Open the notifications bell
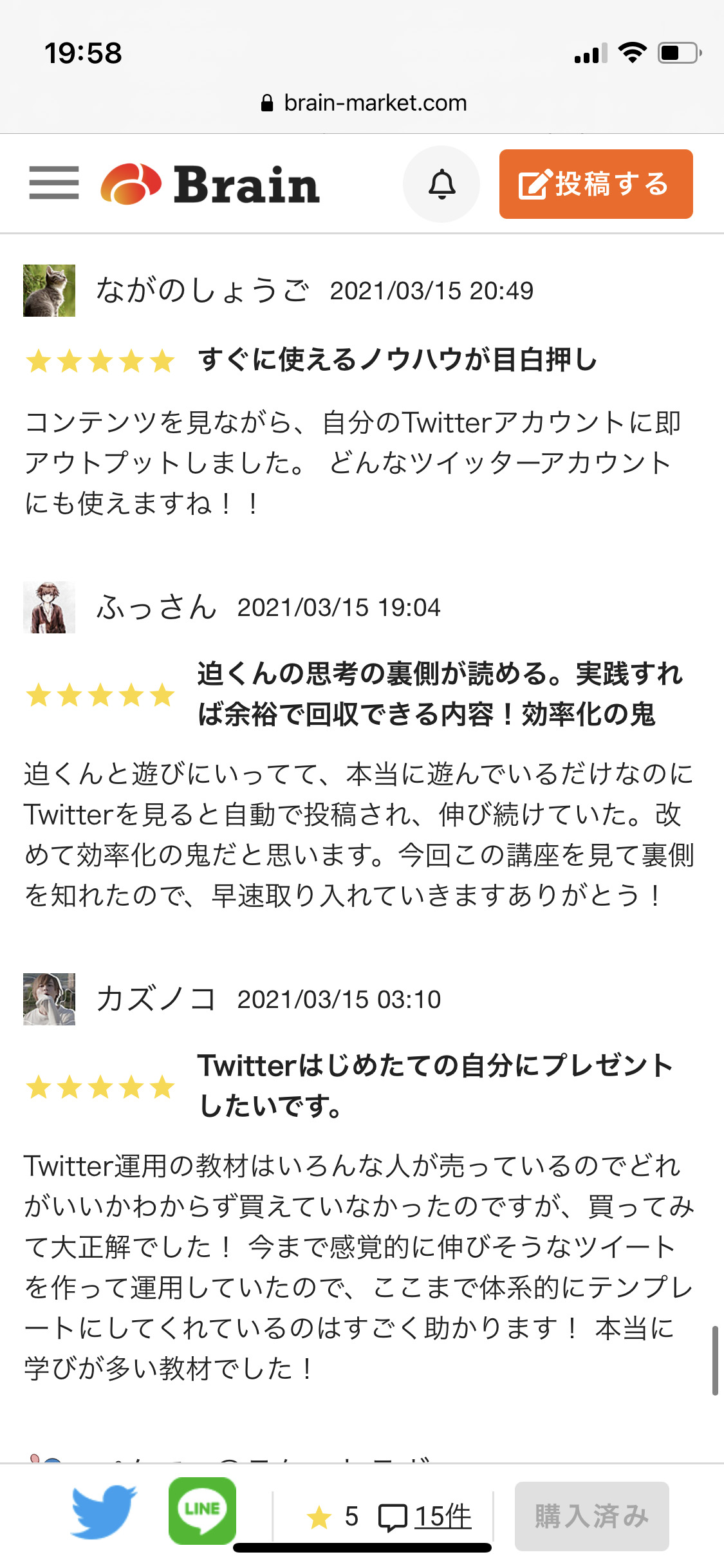This screenshot has width=724, height=1568. click(x=441, y=184)
